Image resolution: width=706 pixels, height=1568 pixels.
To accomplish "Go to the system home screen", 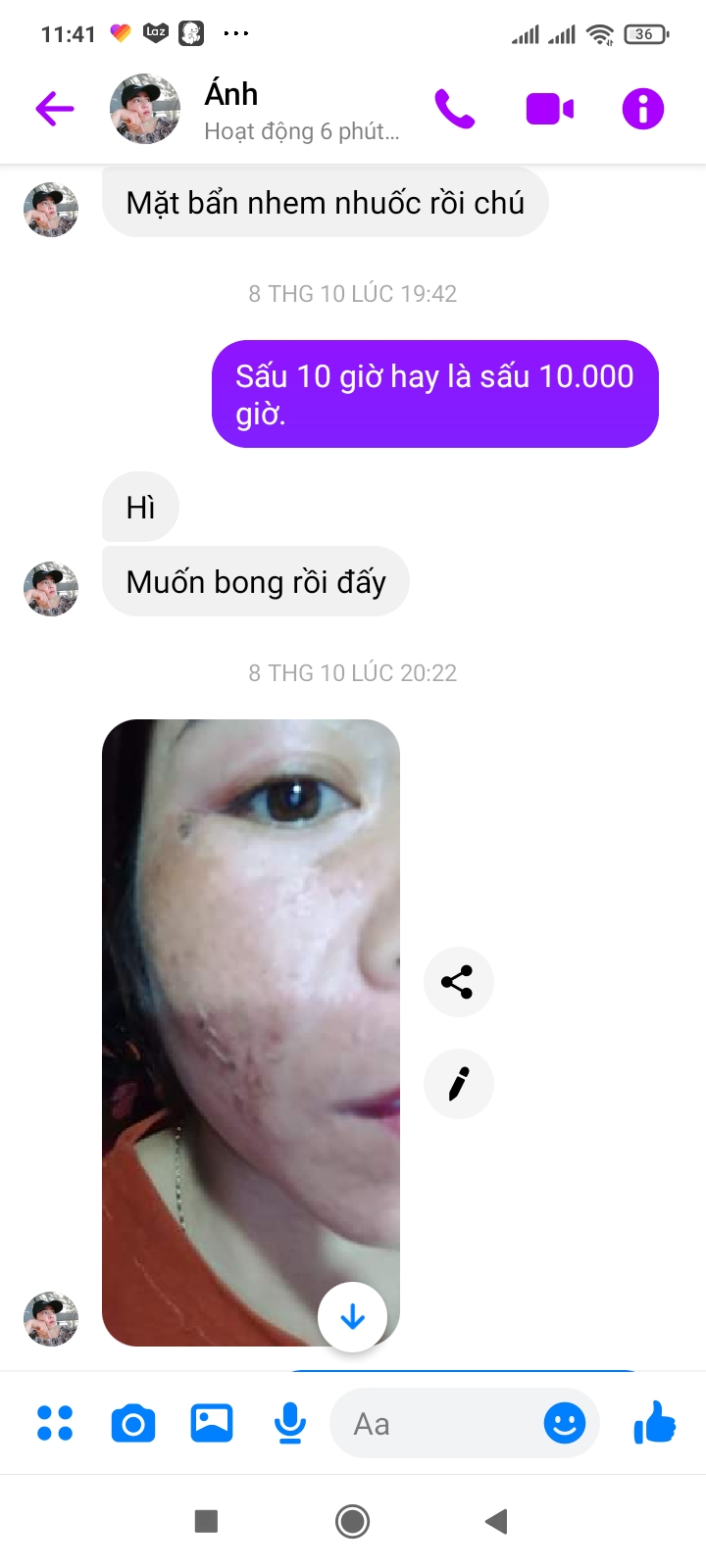I will point(353,1521).
